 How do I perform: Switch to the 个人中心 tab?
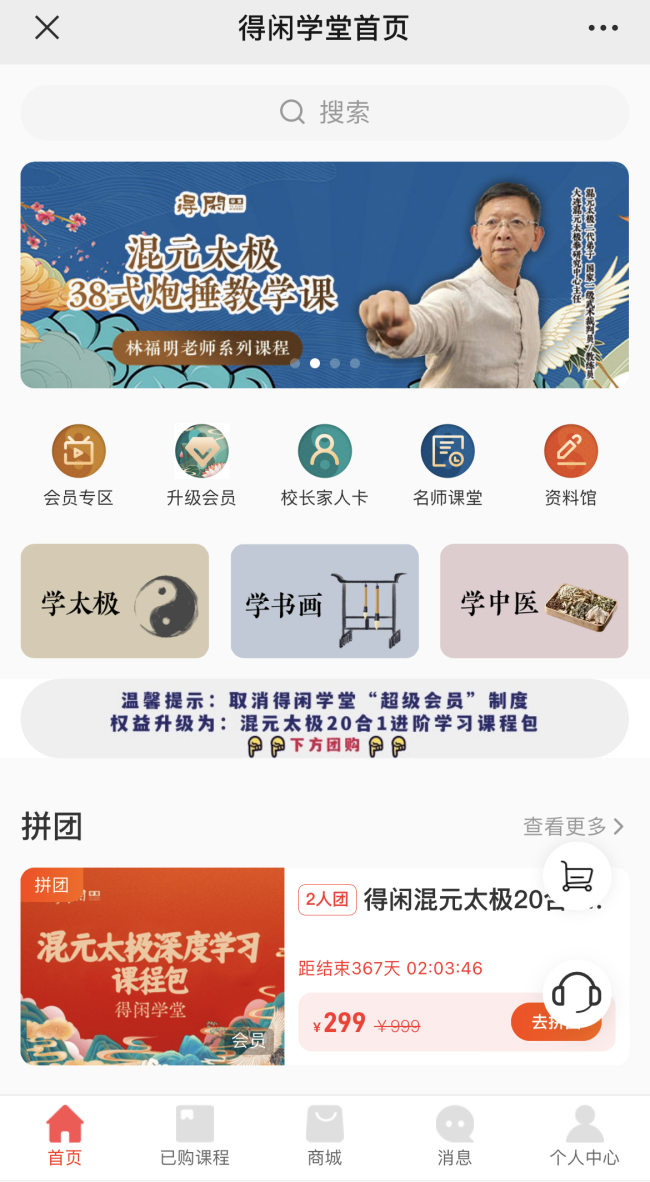coord(584,1137)
